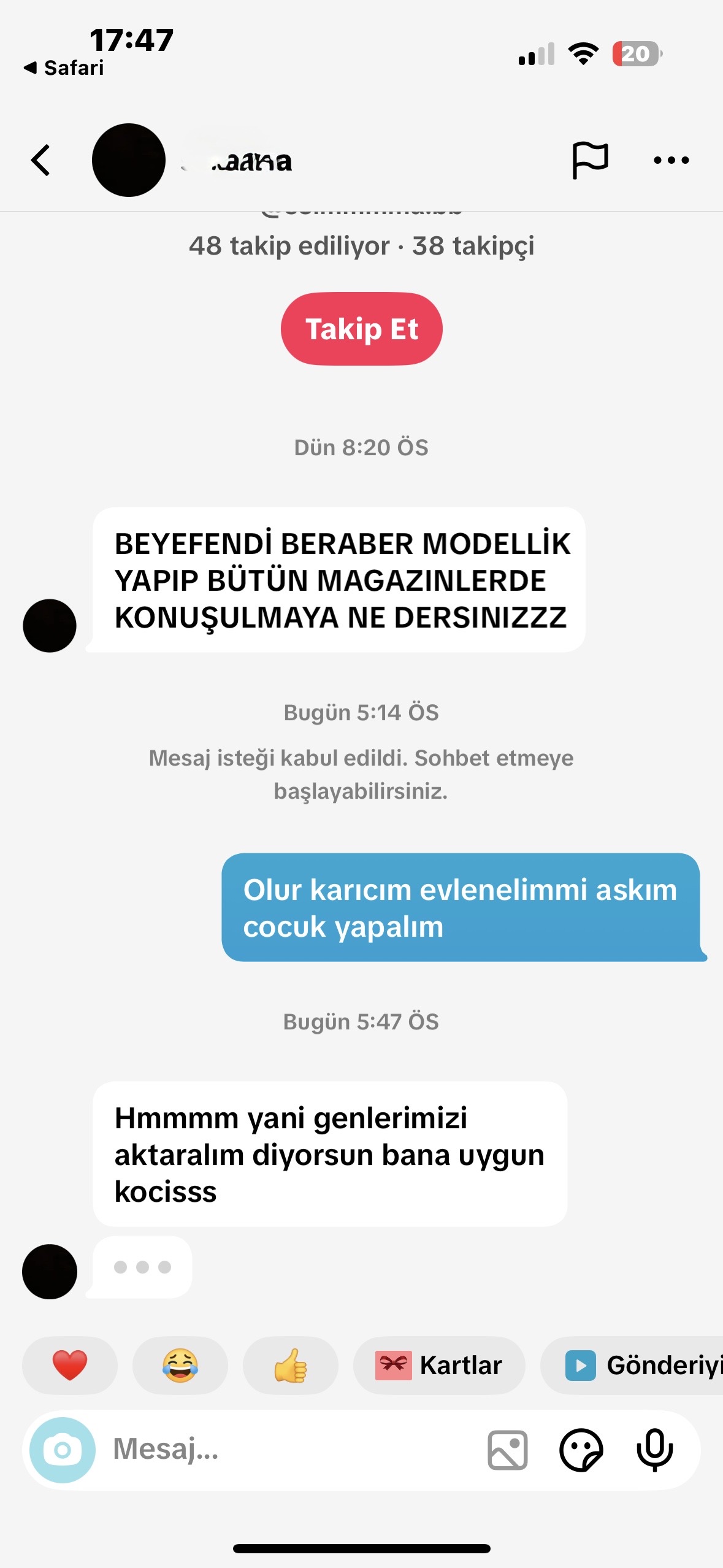Tap the Gönderiyi chip
Viewport: 723px width, 1568px height.
(x=638, y=1366)
